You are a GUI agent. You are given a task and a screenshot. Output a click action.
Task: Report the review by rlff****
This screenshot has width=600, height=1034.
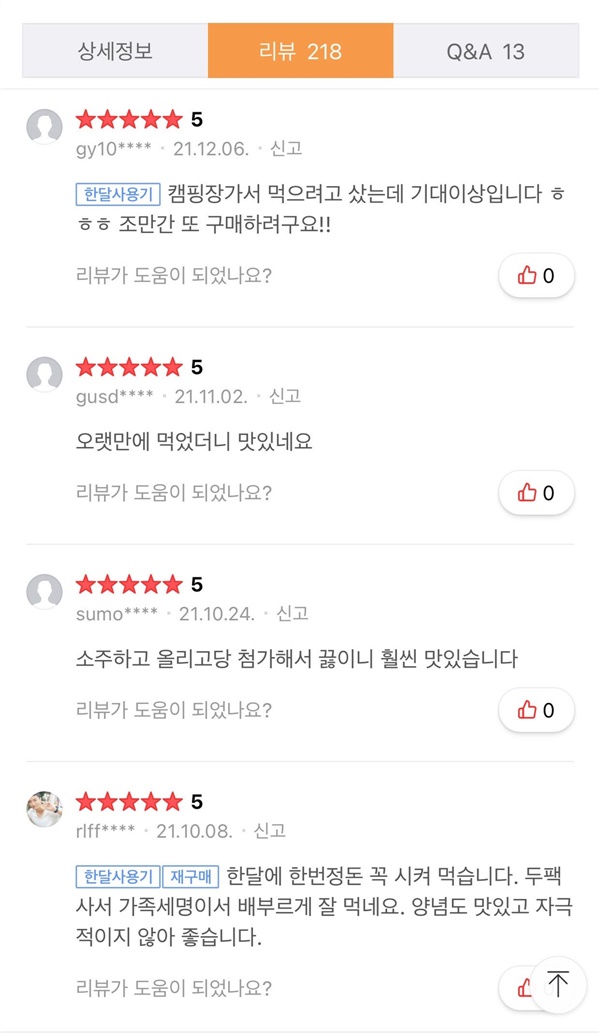(270, 830)
